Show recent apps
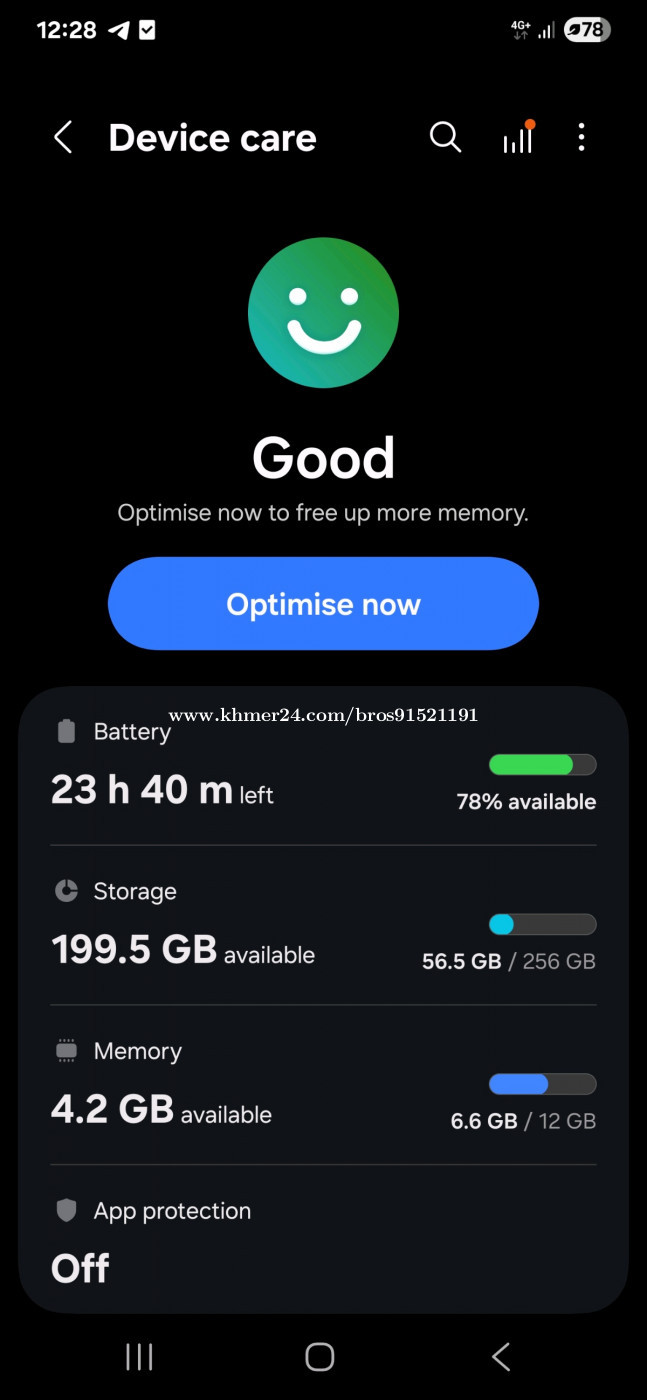The height and width of the screenshot is (1400, 647). click(x=139, y=1356)
